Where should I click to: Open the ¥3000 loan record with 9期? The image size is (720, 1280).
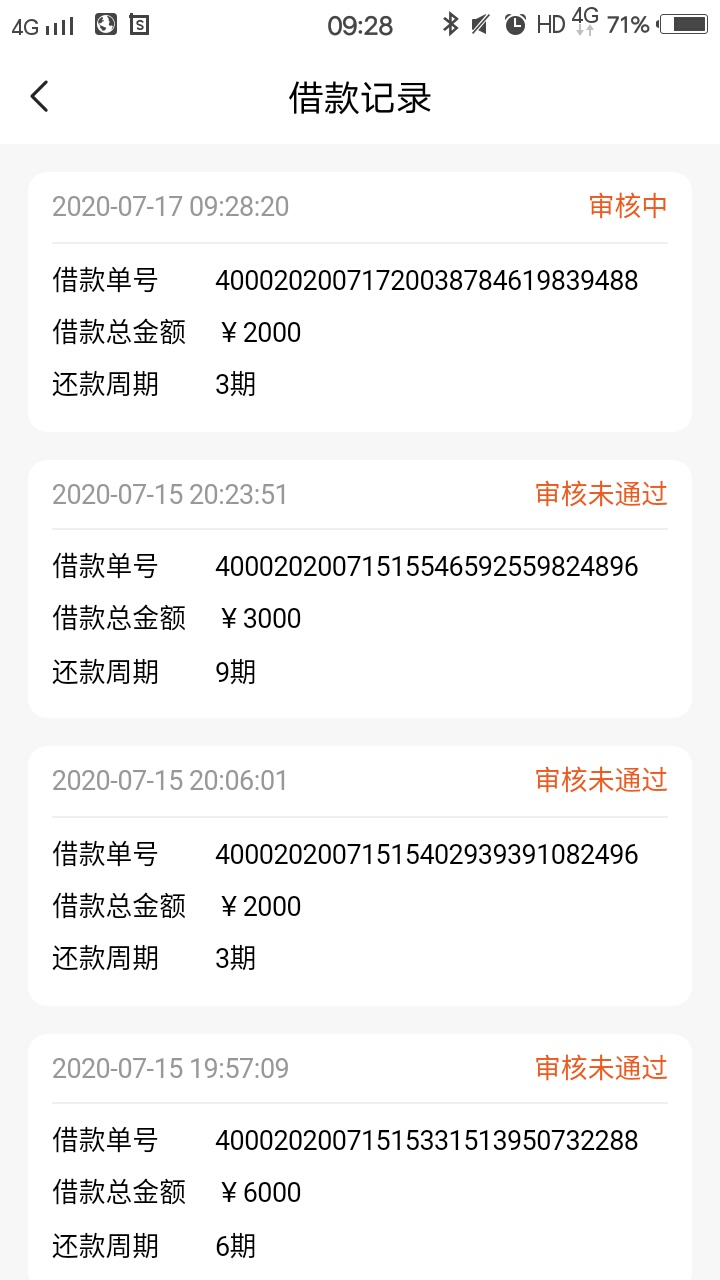tap(360, 589)
